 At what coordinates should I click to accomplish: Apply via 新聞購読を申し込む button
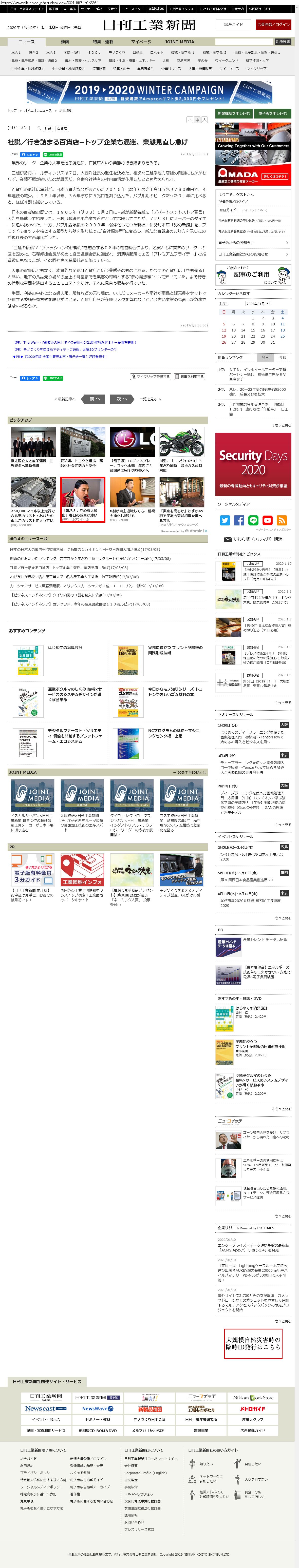point(234,113)
